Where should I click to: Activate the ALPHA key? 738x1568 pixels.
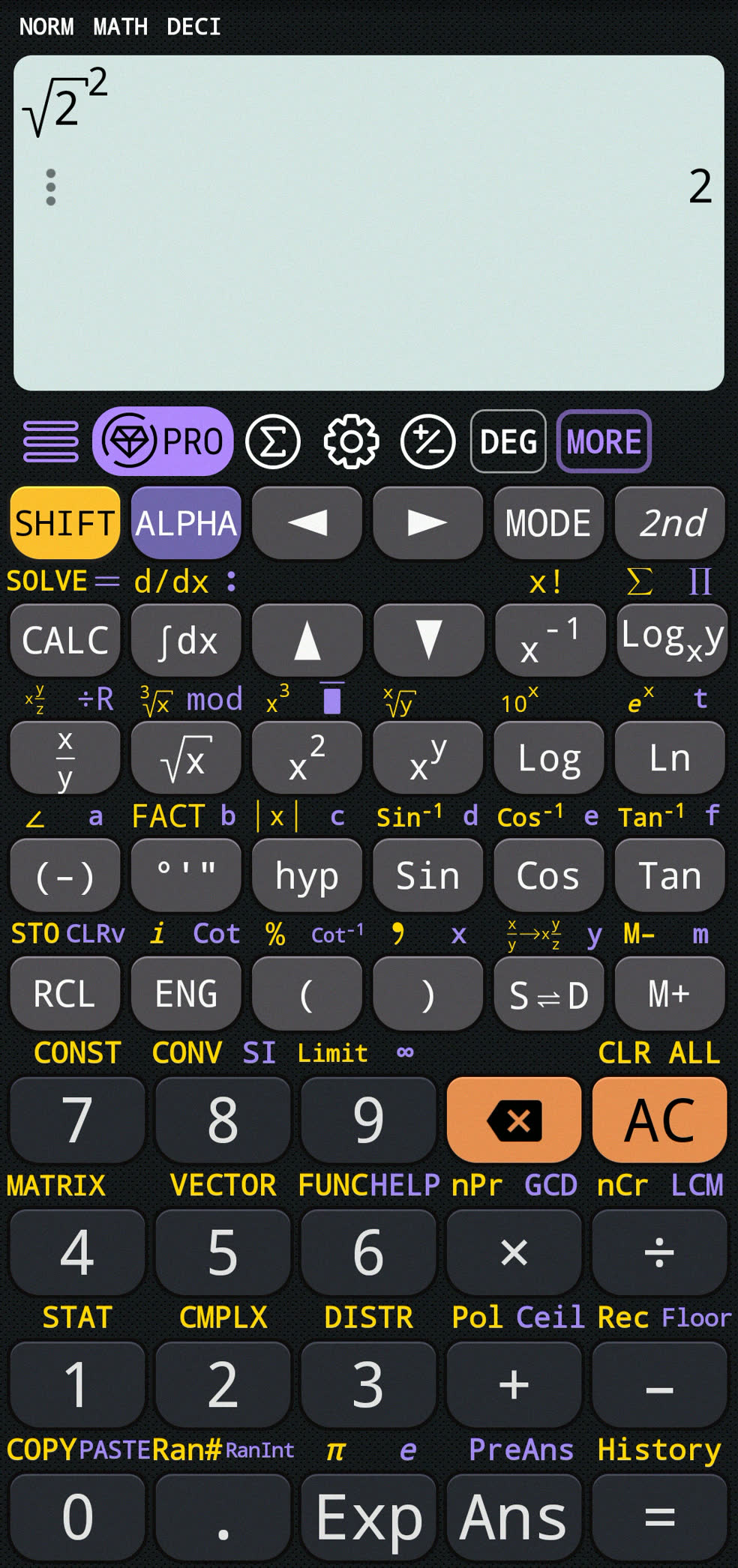click(x=186, y=522)
